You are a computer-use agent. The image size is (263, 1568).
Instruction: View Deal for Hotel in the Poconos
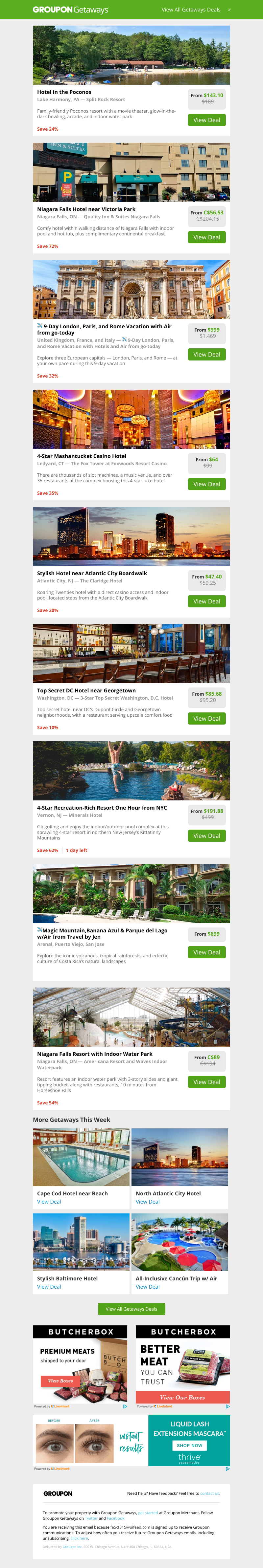[206, 120]
